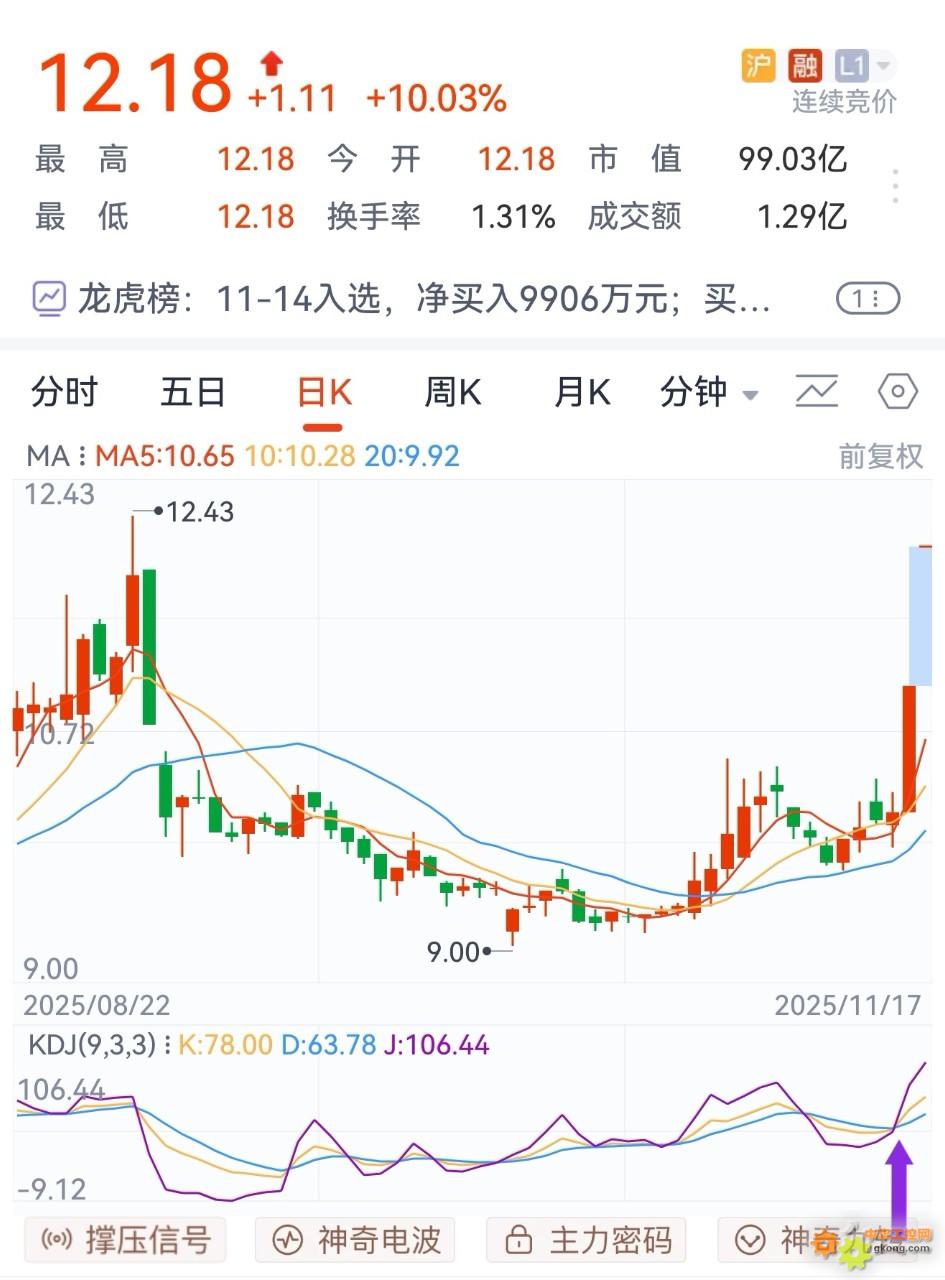The image size is (945, 1280).
Task: Tap the 神奇电波 electric wave icon
Action: tap(287, 1240)
